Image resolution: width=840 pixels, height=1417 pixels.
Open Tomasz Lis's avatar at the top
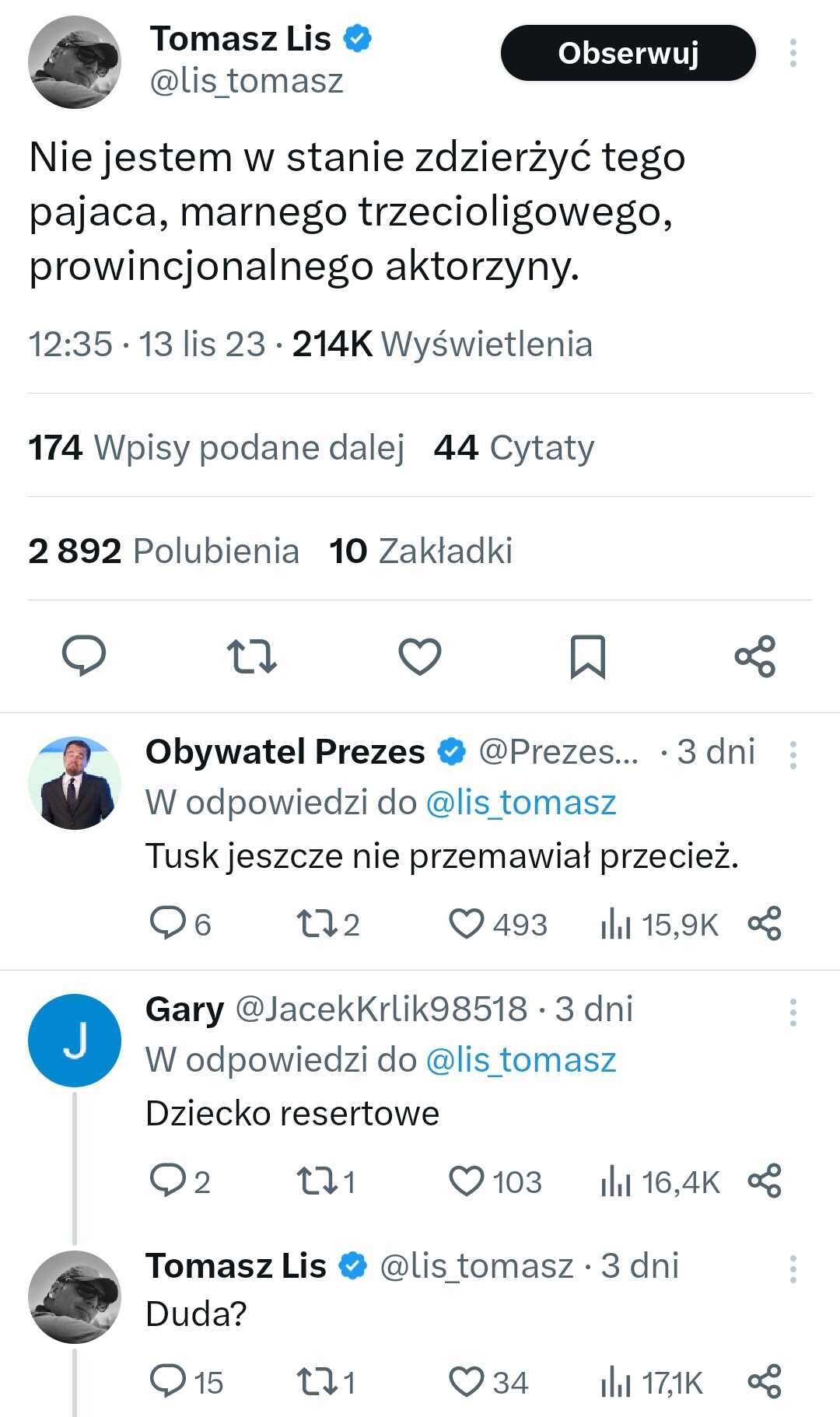[75, 61]
